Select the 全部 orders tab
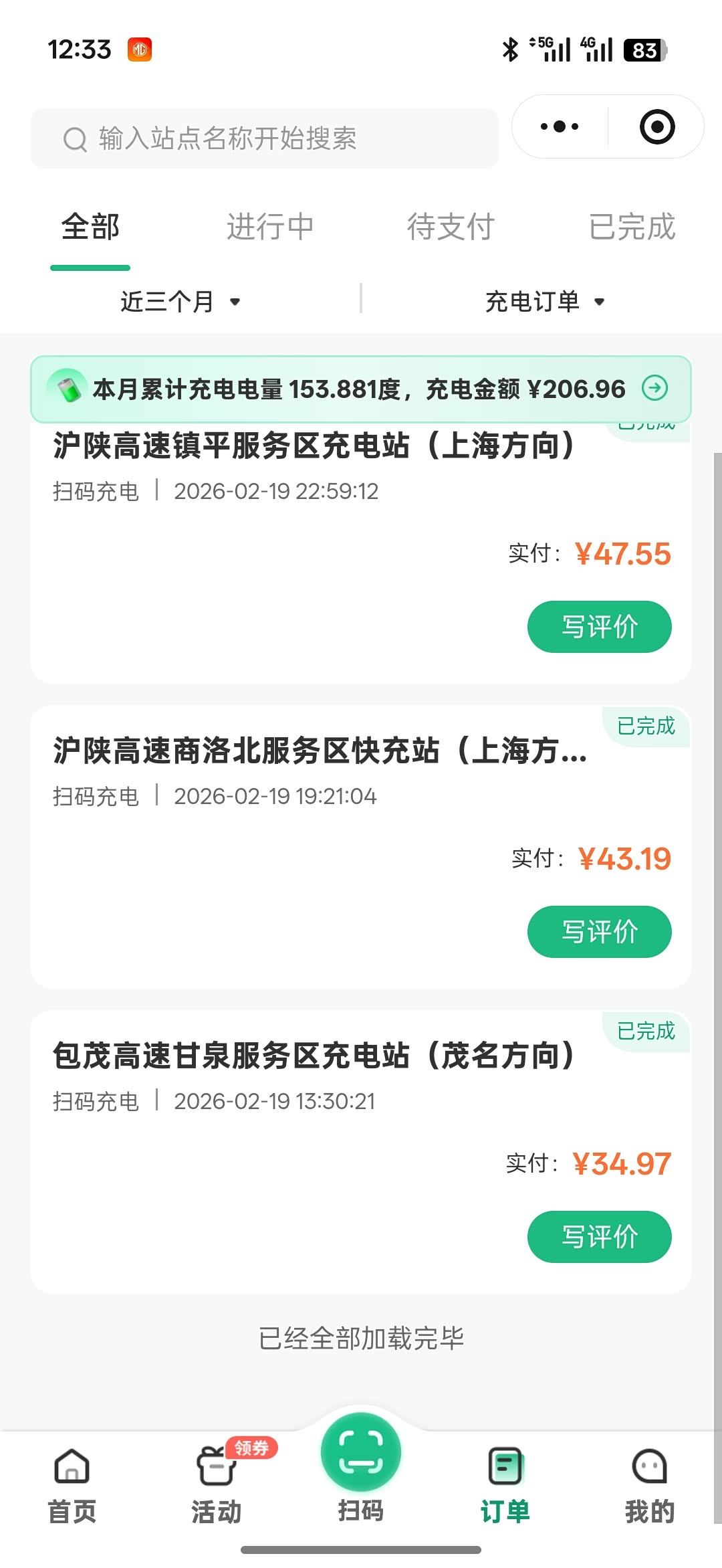Screen dimensions: 722x1568 coord(90,227)
